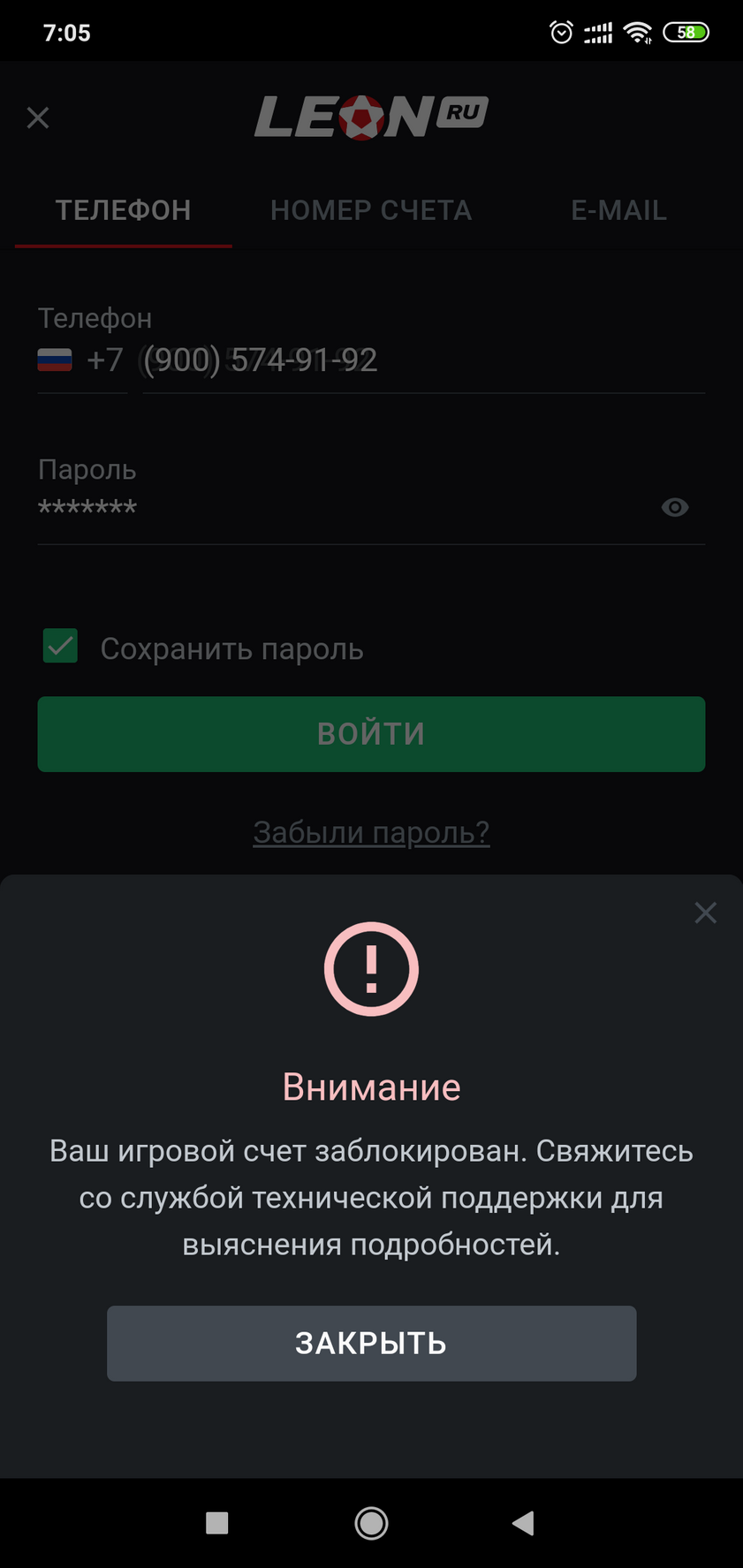Select the ТЕЛЕФОН tab

(124, 210)
